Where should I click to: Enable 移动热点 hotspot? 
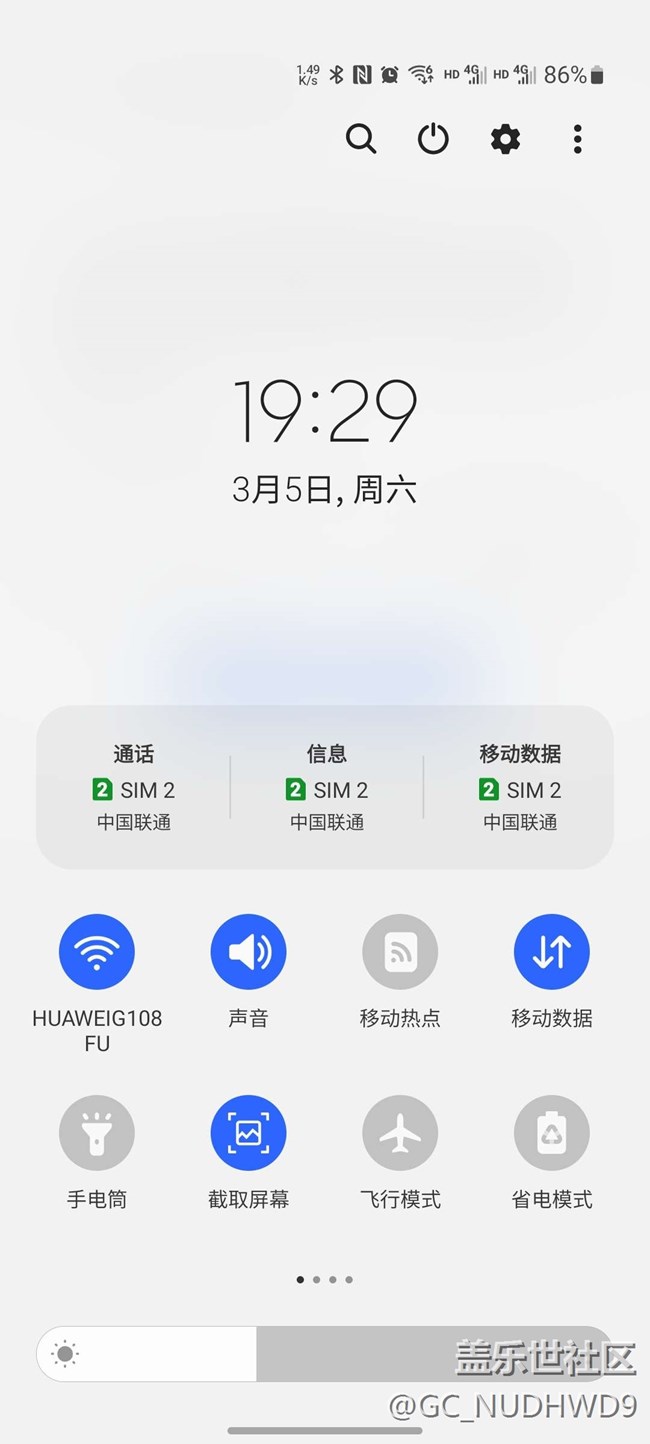(400, 952)
